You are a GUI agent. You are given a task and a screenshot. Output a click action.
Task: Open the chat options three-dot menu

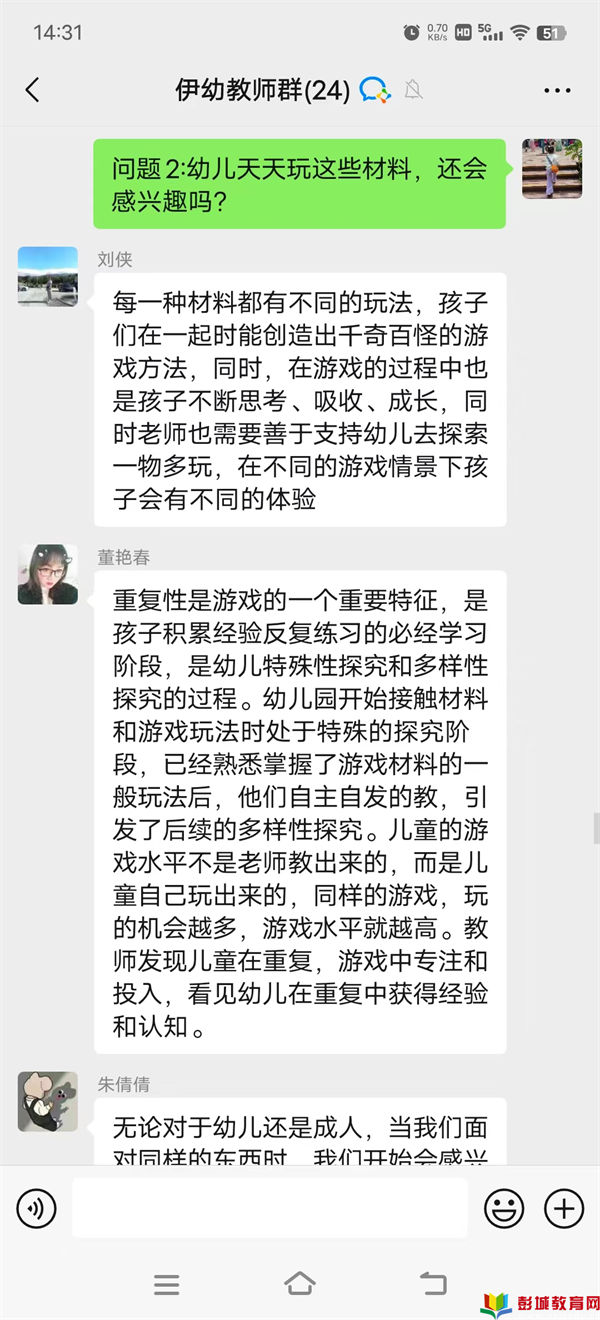pyautogui.click(x=557, y=90)
